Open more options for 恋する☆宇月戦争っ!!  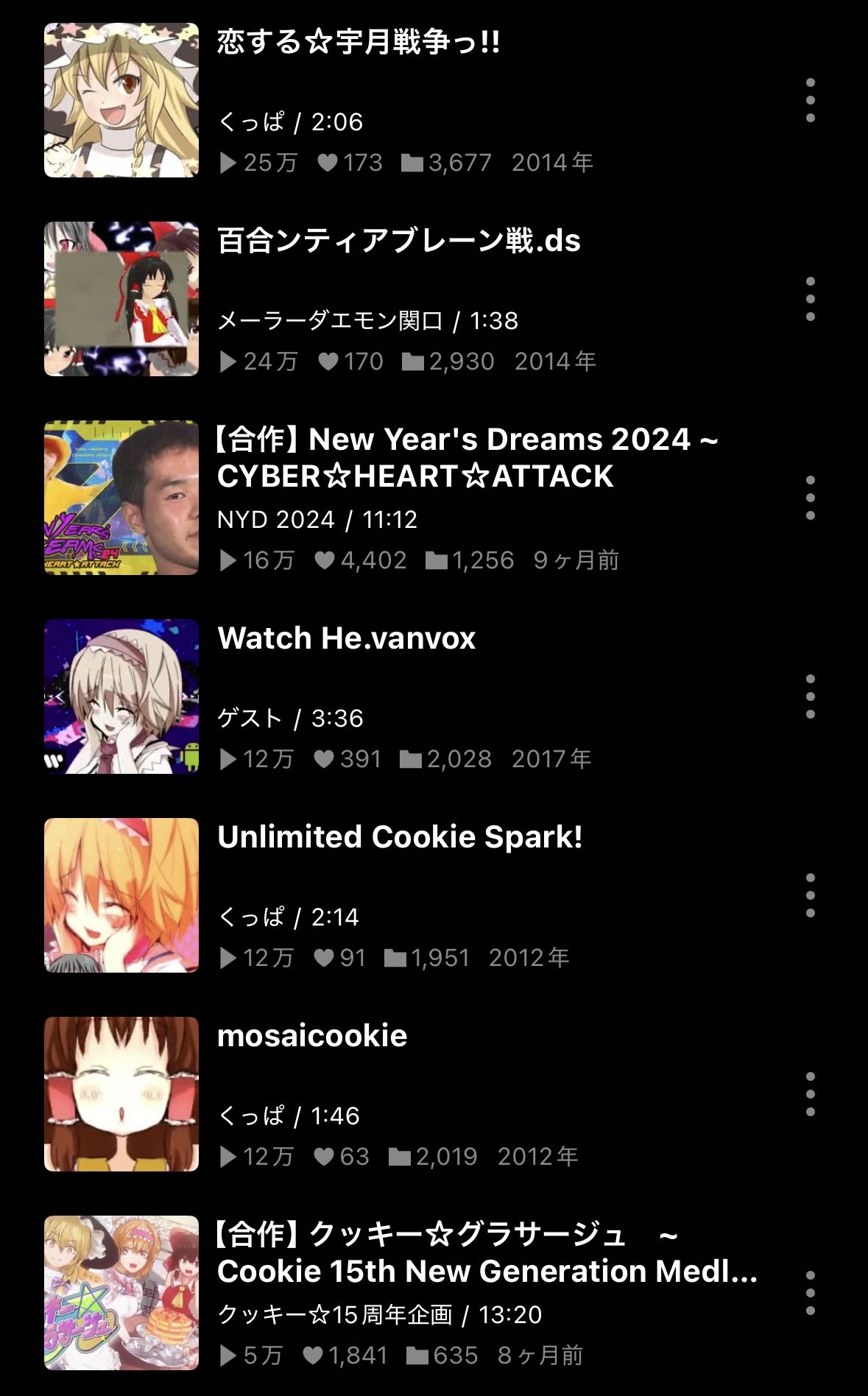[810, 100]
